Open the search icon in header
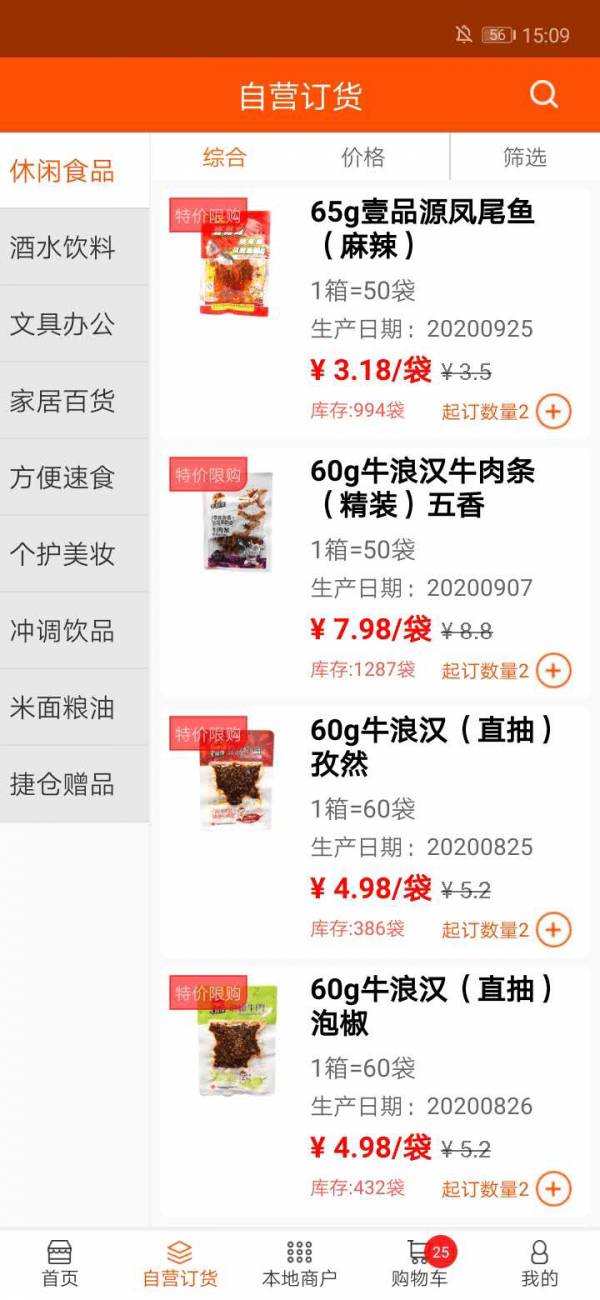The width and height of the screenshot is (600, 1300). (x=543, y=95)
